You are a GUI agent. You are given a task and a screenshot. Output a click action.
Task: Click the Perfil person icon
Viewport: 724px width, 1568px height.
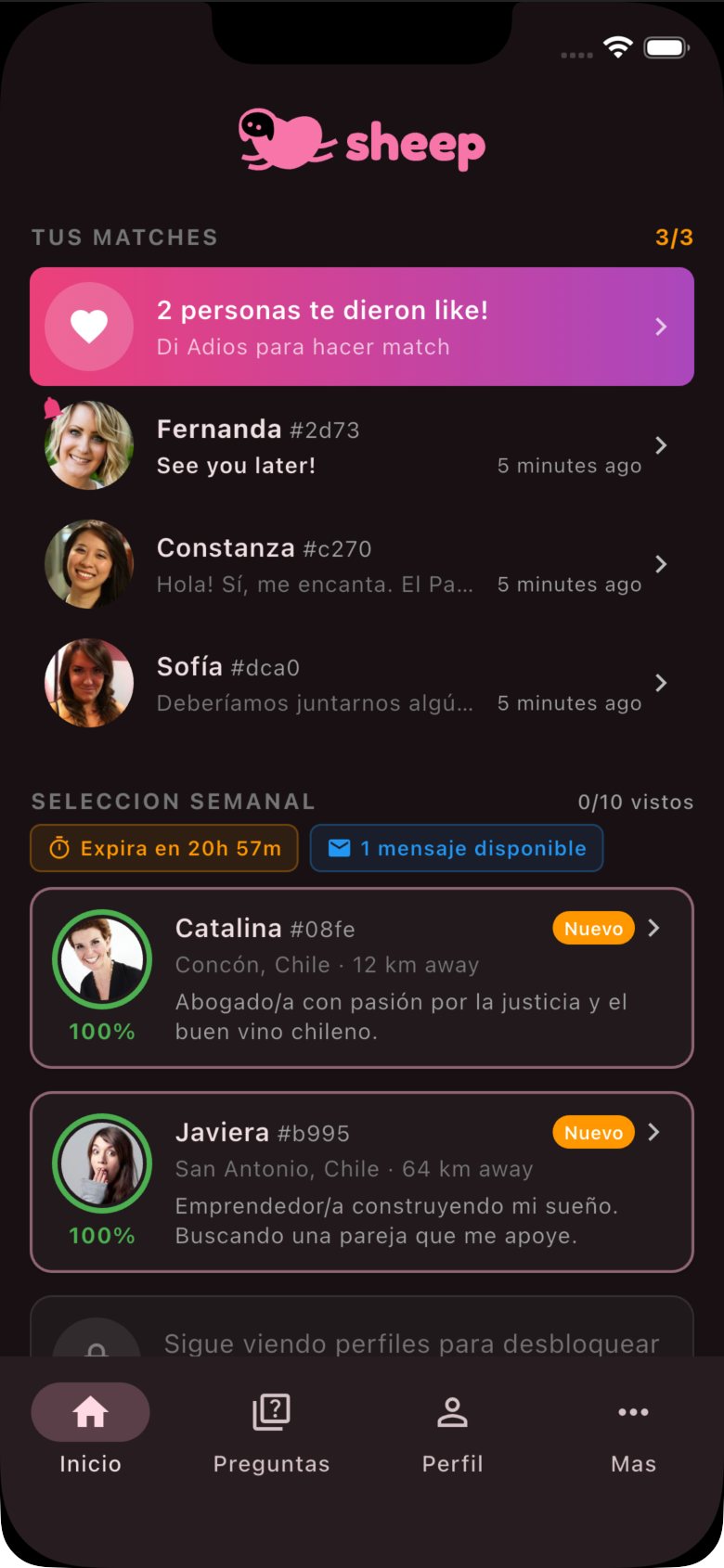452,1411
